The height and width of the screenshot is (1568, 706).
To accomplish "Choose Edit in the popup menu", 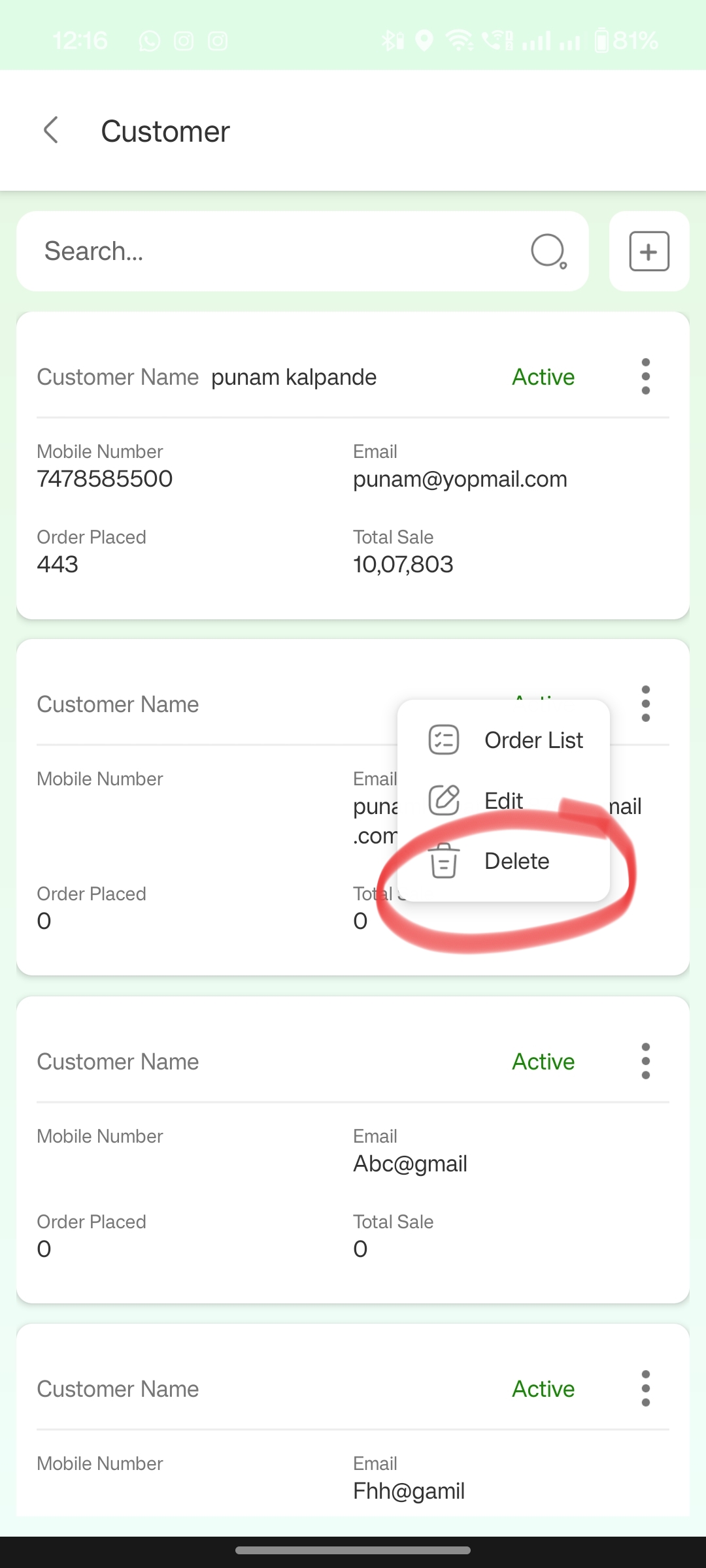I will click(503, 800).
